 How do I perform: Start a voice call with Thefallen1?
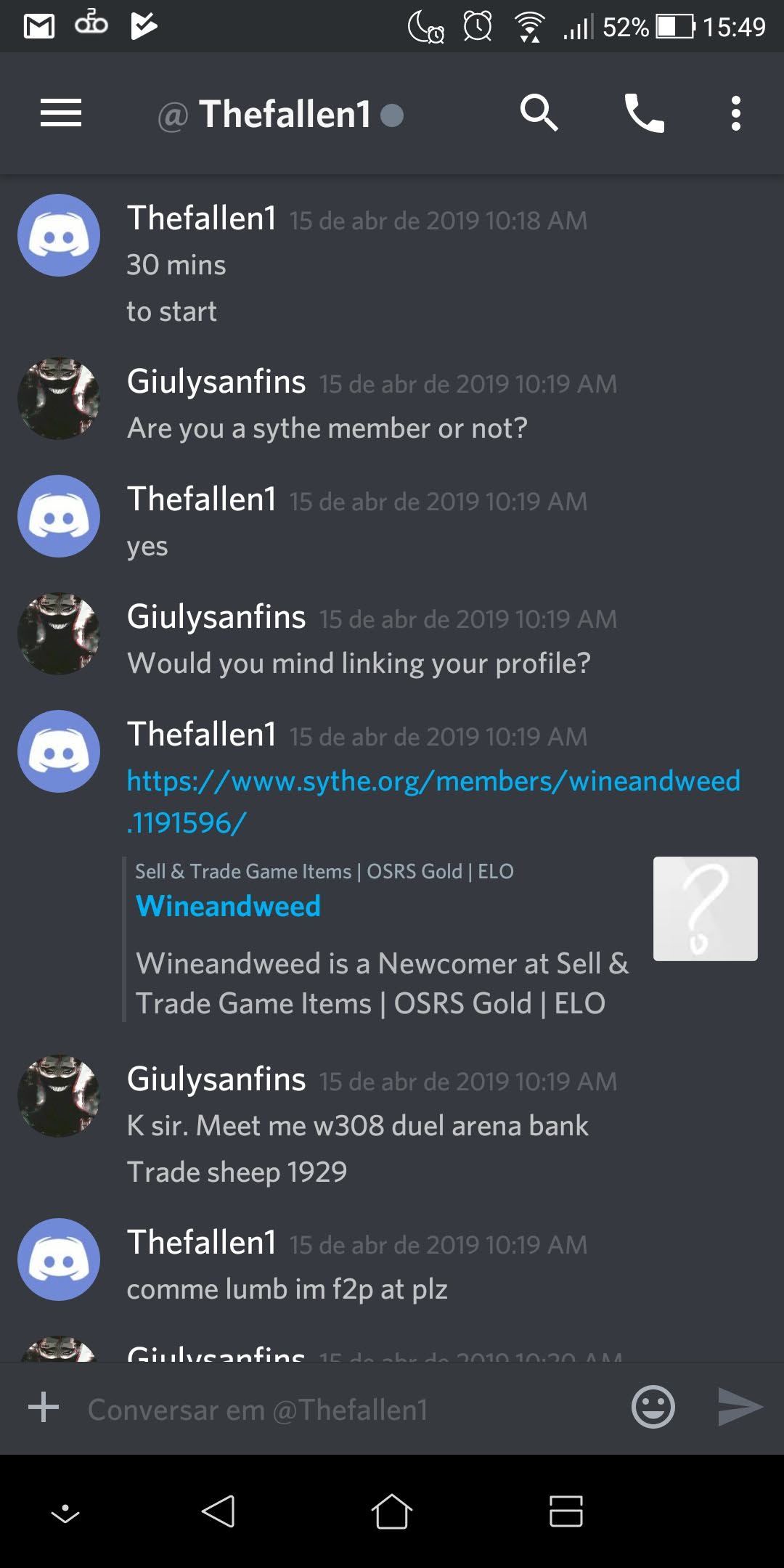click(644, 114)
